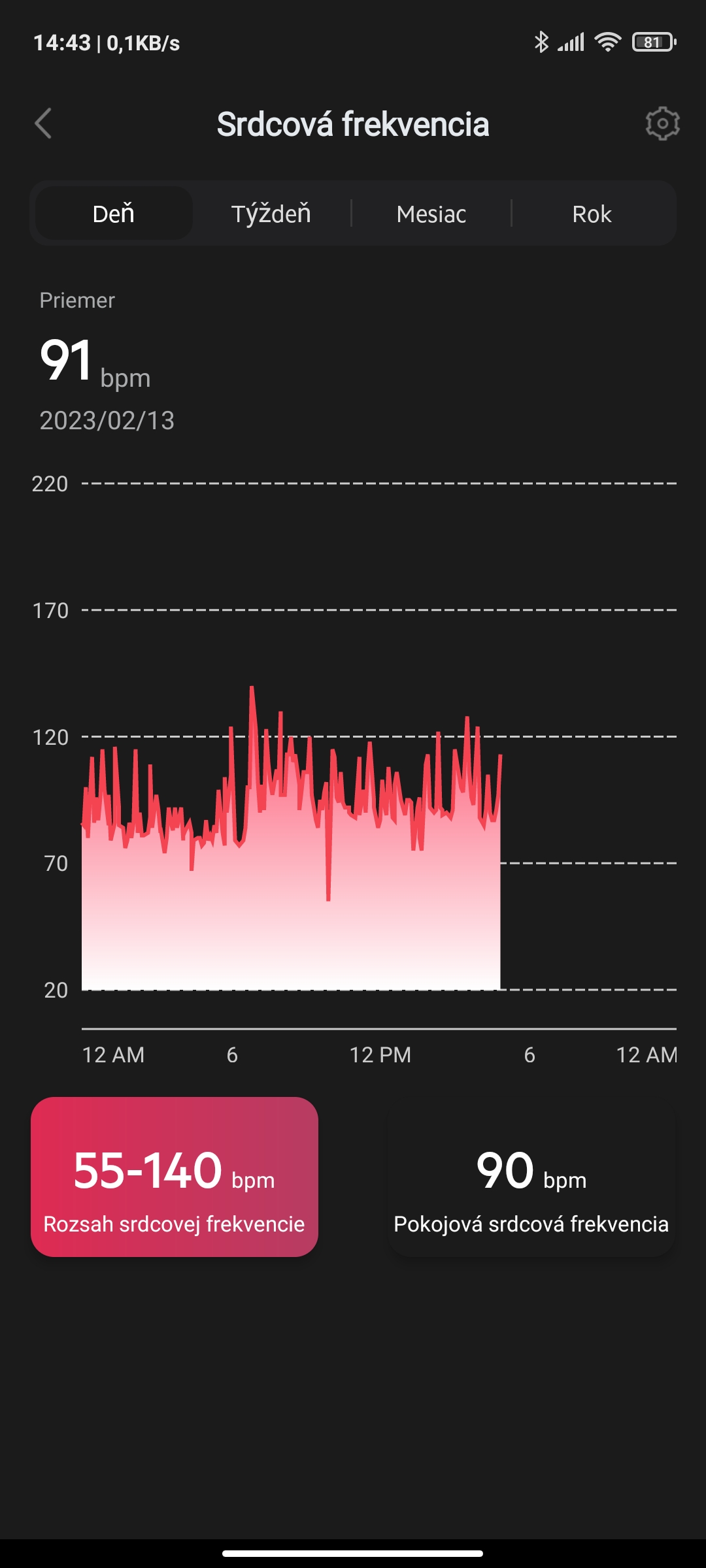This screenshot has height=1568, width=706.
Task: Switch to the Rok tab
Action: point(592,214)
